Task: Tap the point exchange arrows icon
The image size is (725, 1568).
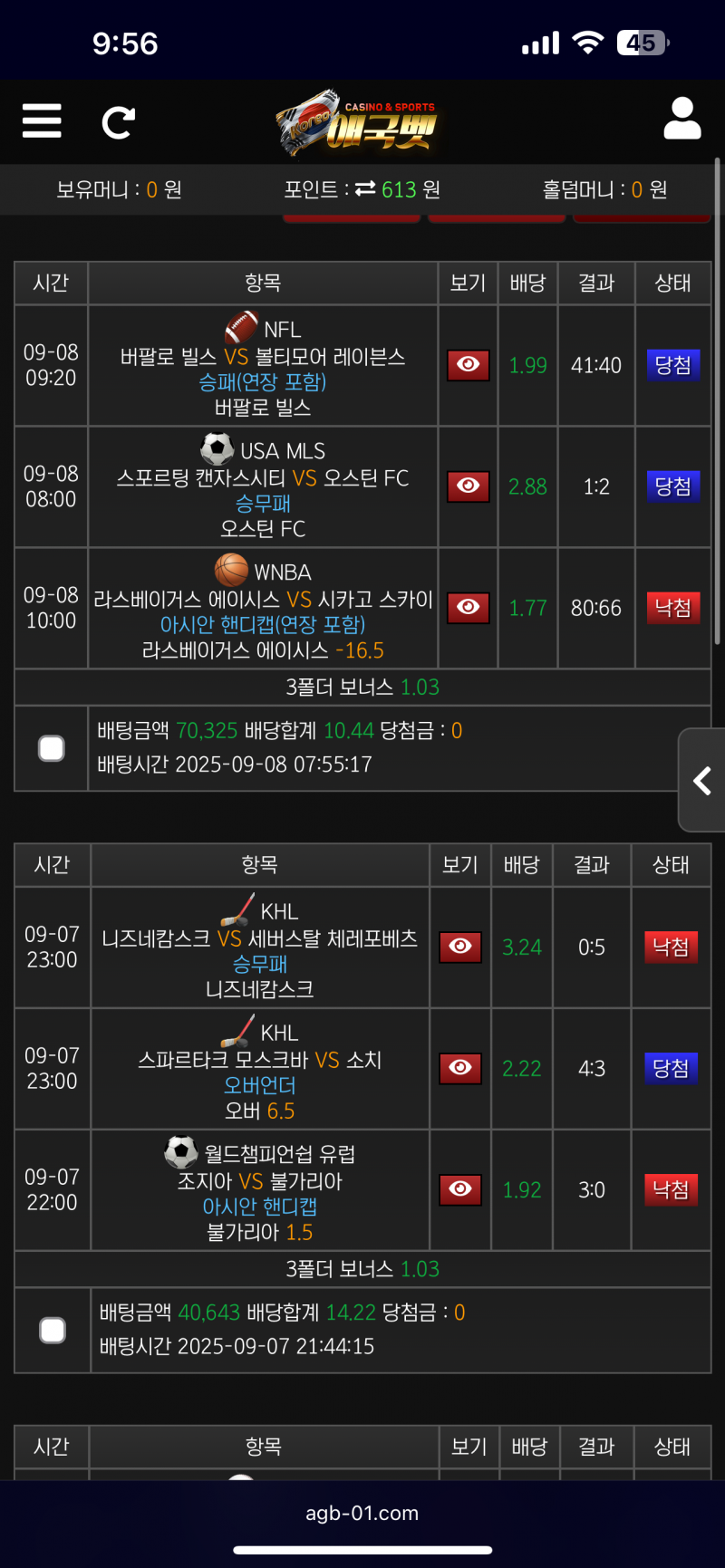Action: [365, 188]
